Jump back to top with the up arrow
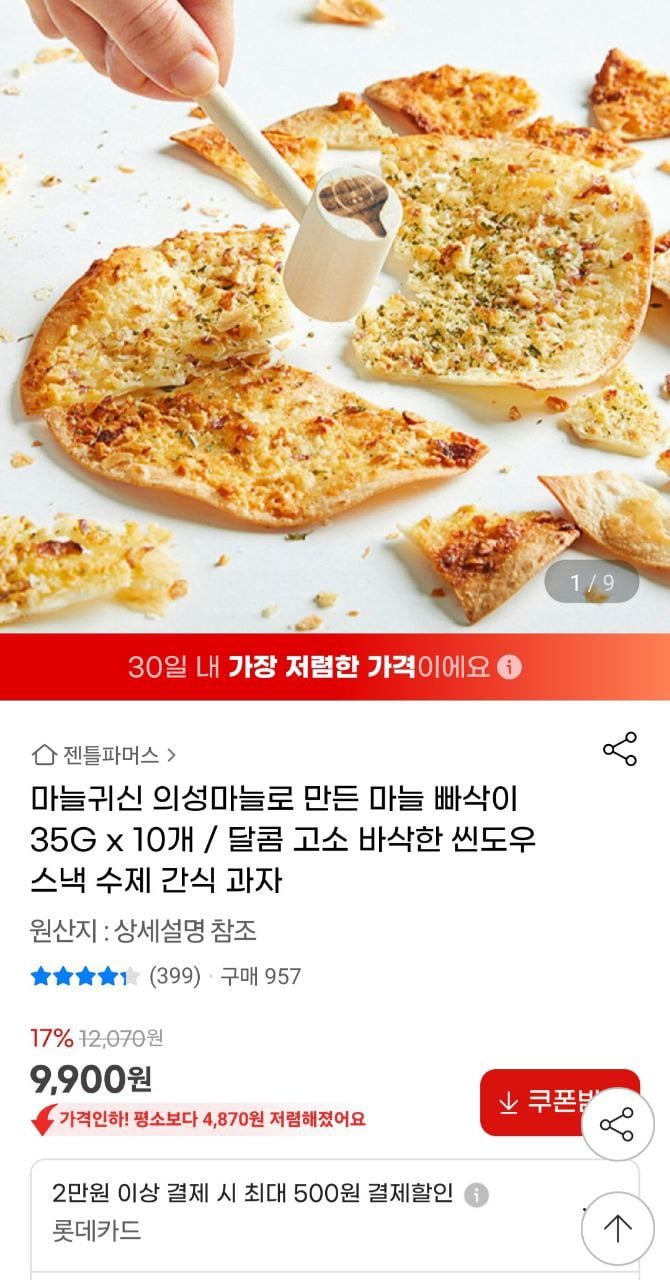The height and width of the screenshot is (1280, 670). (617, 1228)
